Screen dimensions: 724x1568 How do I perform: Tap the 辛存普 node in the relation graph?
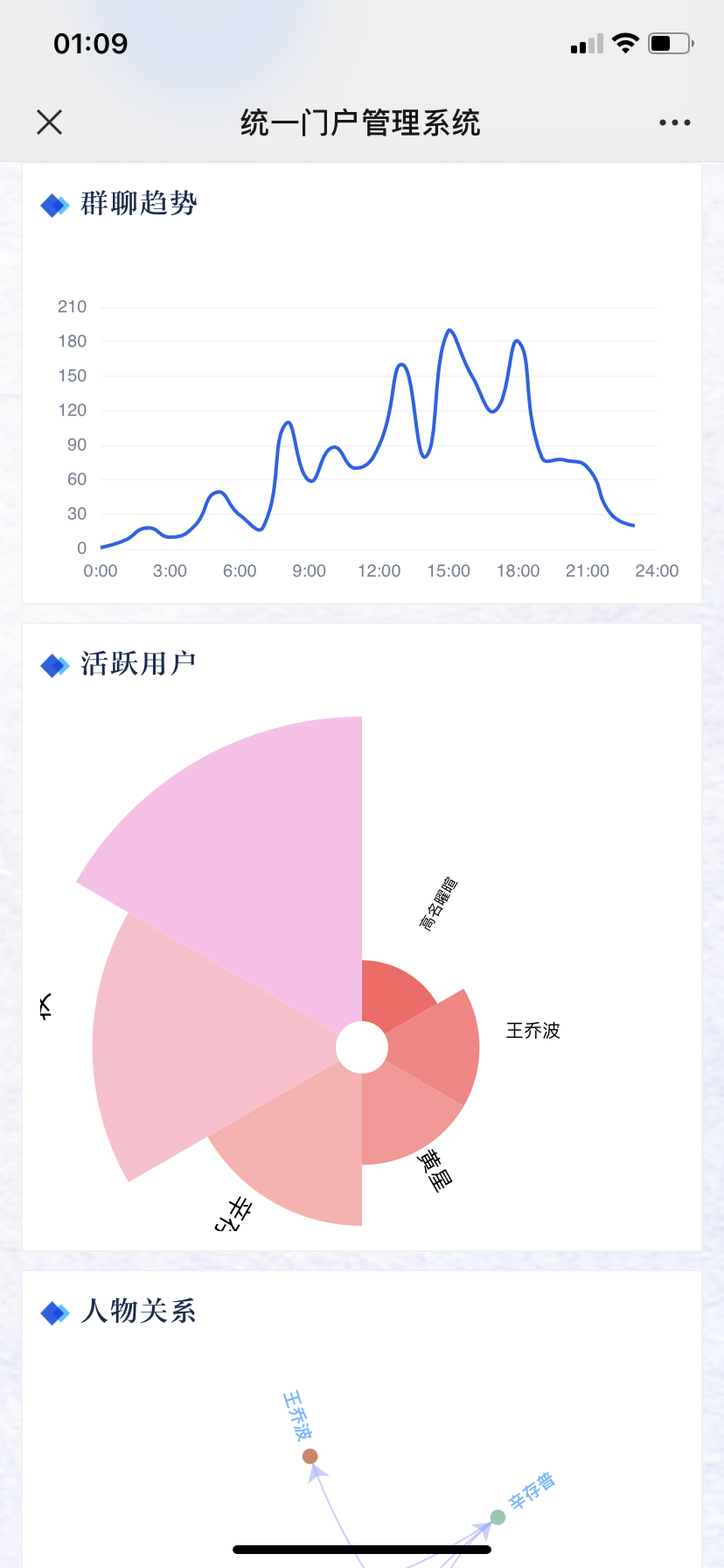[498, 1517]
